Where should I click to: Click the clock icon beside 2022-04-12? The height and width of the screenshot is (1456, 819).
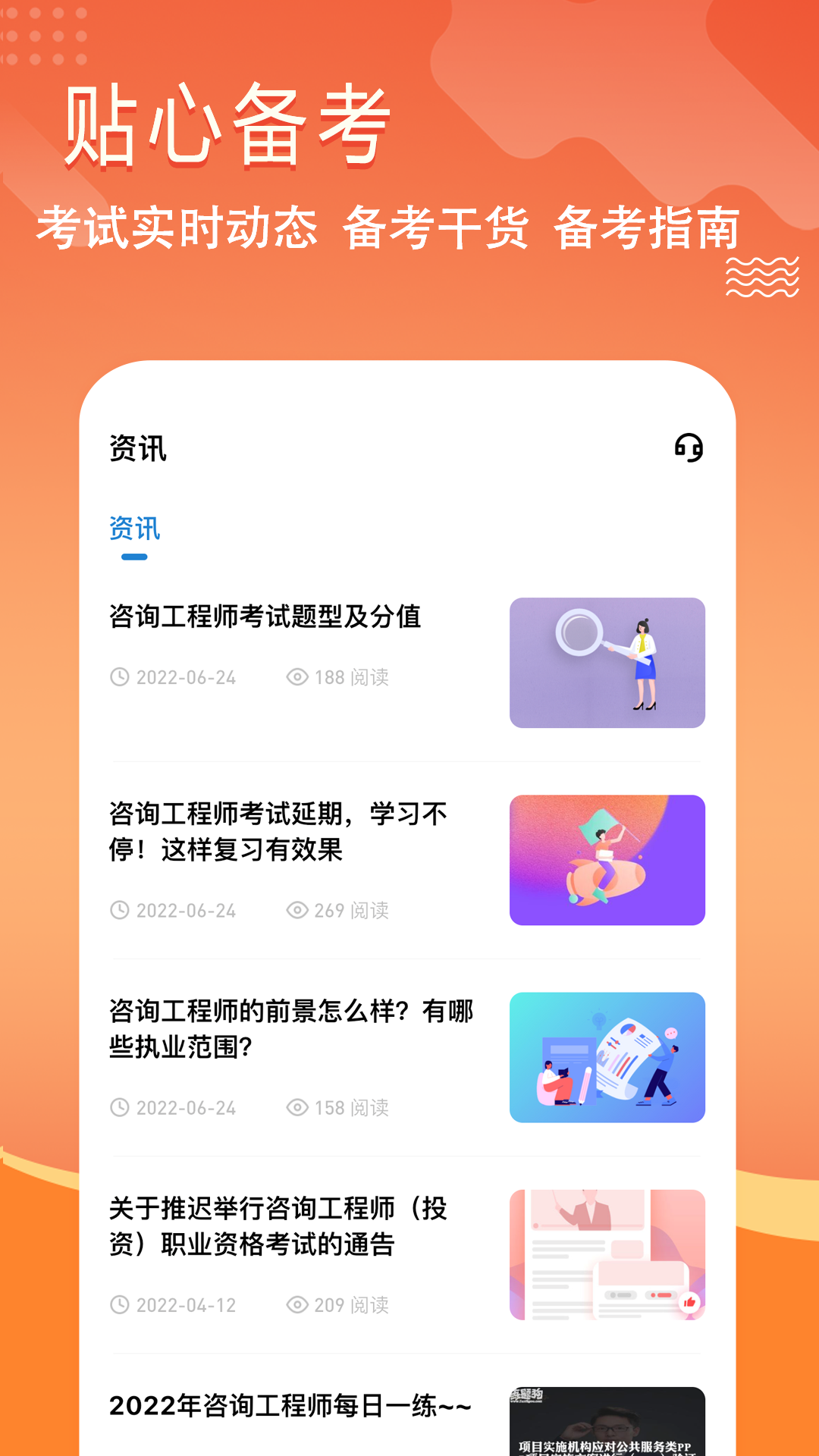coord(120,1306)
